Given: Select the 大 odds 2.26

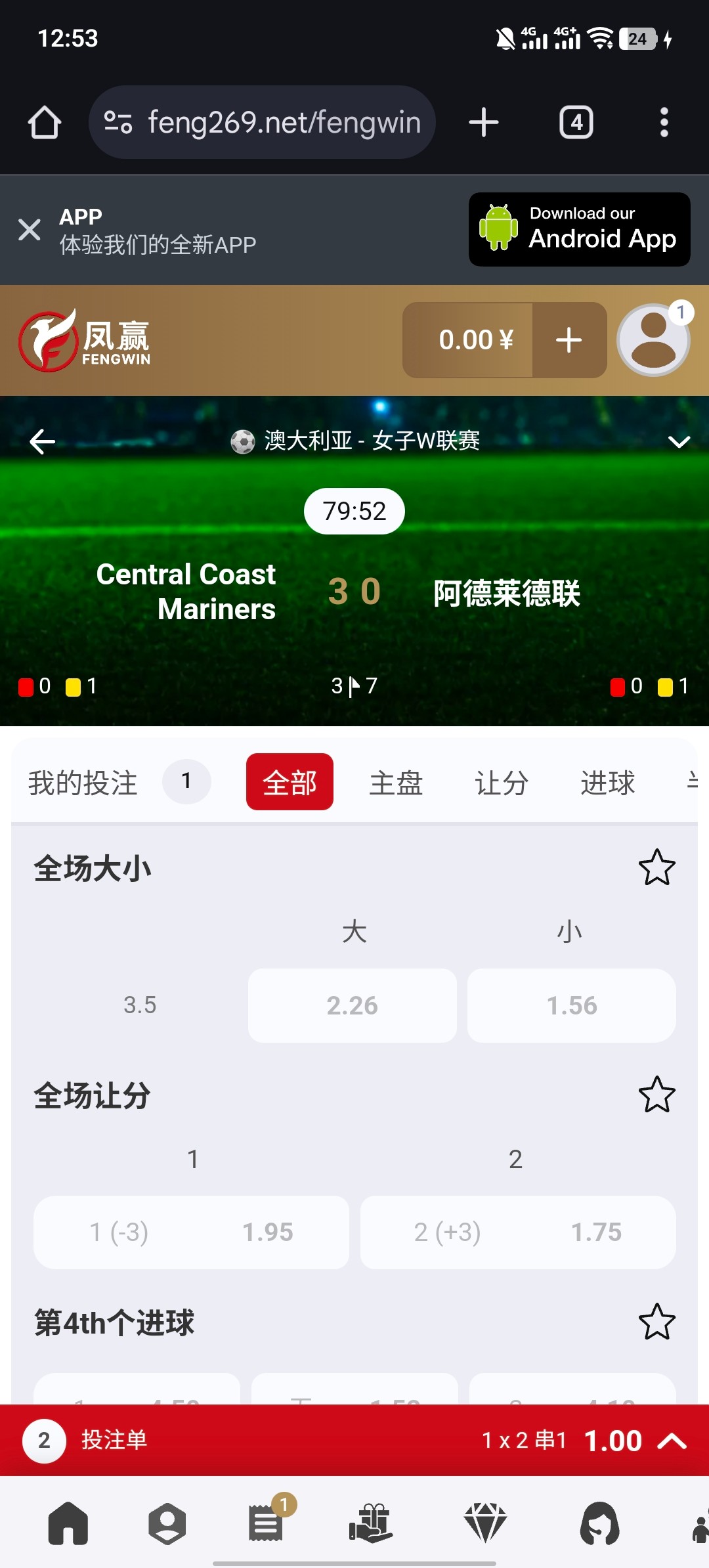Looking at the screenshot, I should (352, 1005).
